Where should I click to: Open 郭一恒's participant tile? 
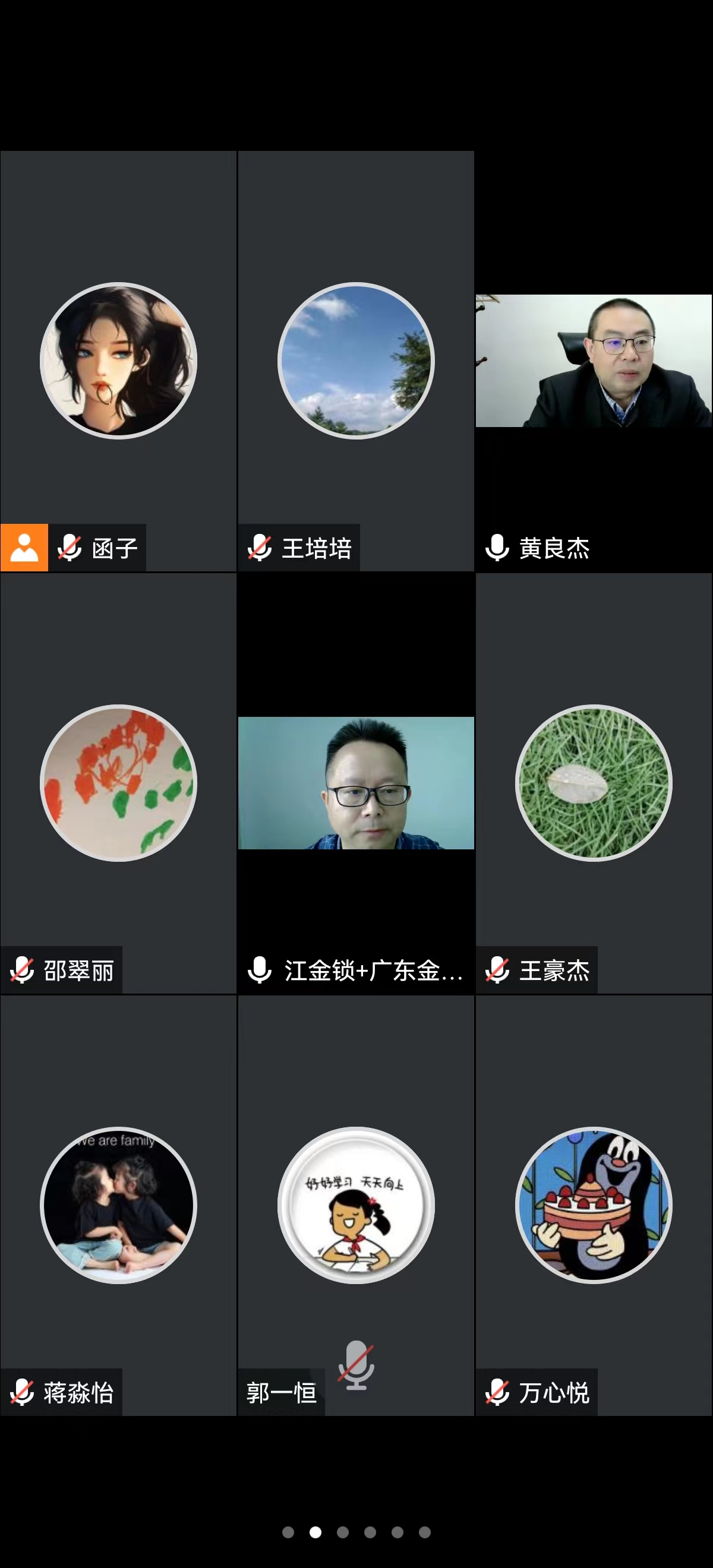tap(355, 1205)
